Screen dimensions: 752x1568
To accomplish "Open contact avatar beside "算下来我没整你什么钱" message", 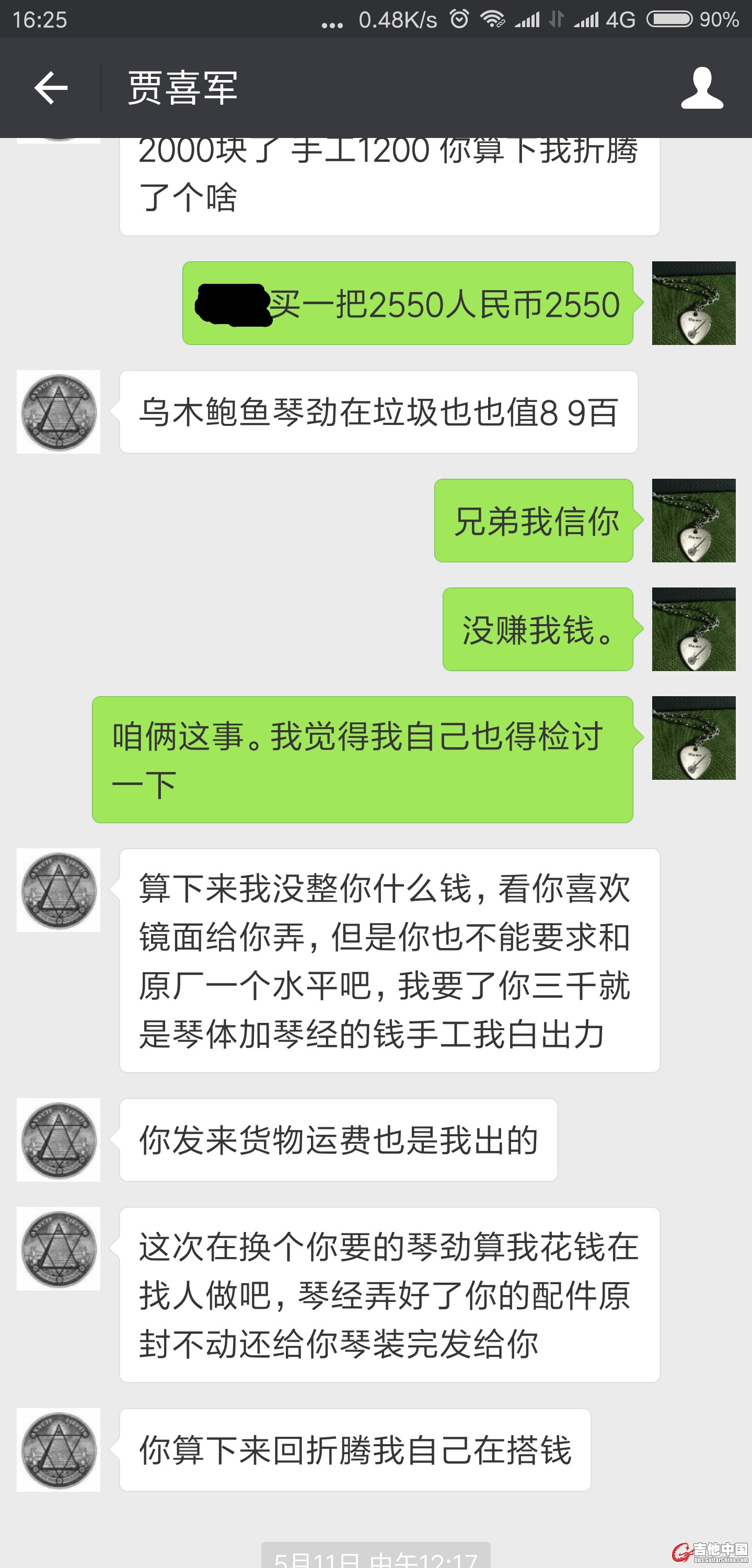I will [59, 890].
